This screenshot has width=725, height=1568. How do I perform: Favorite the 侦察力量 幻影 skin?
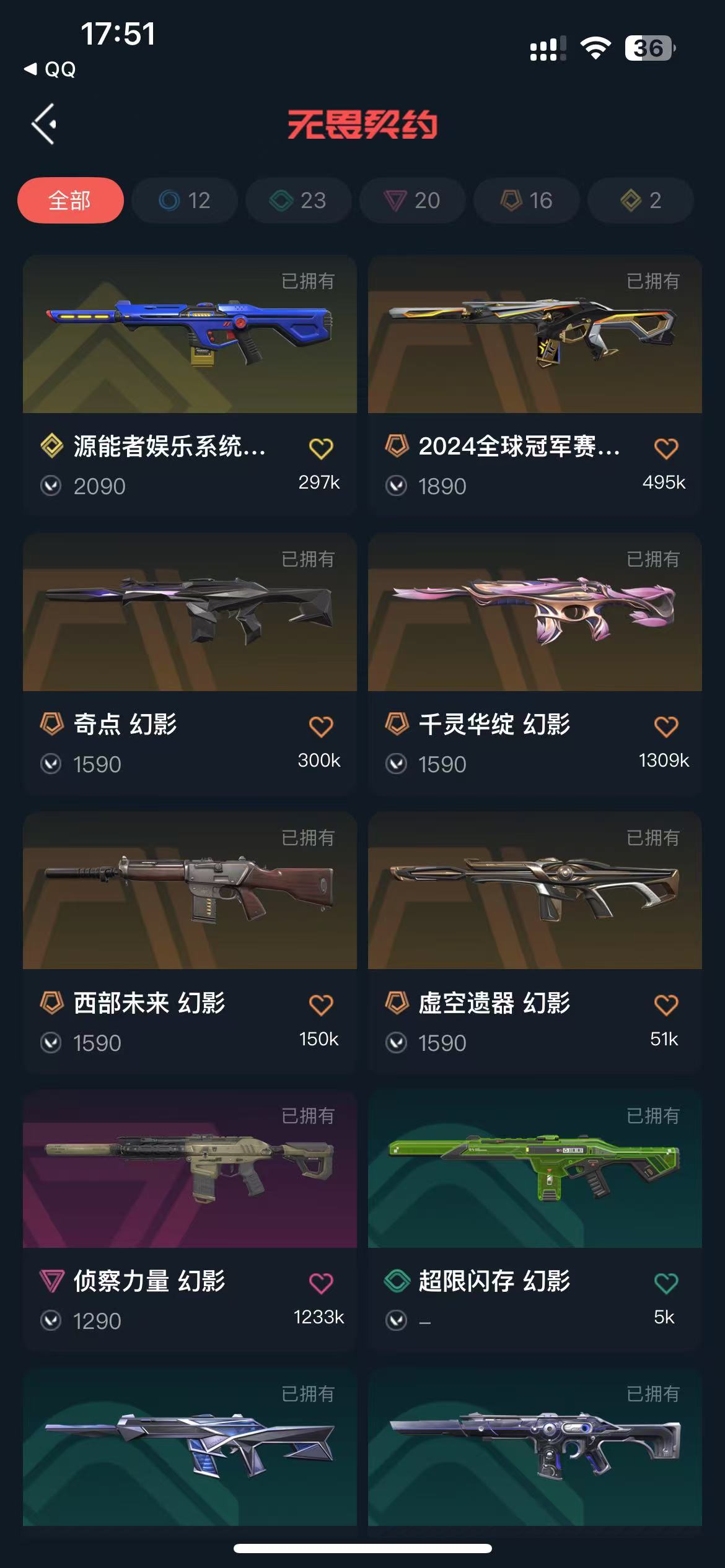321,1283
